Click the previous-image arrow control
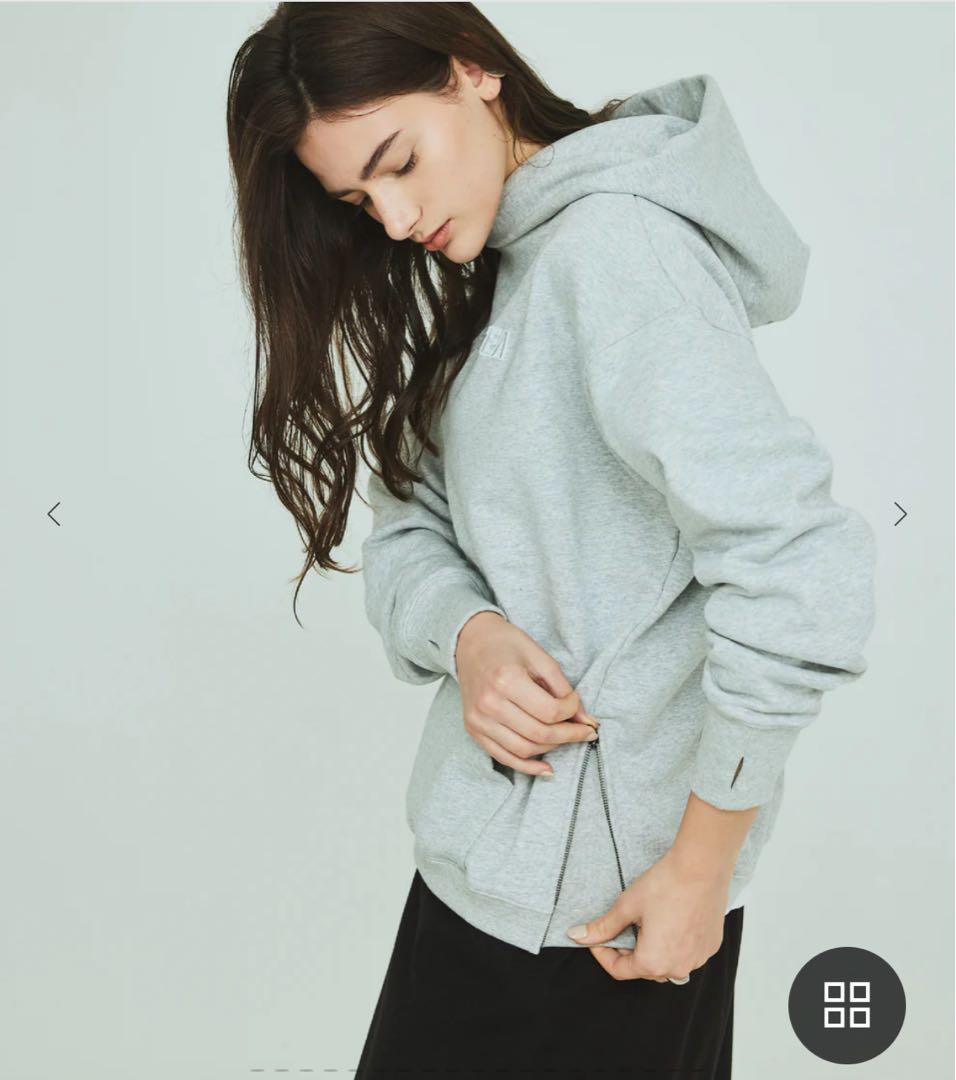The width and height of the screenshot is (956, 1080). click(53, 514)
